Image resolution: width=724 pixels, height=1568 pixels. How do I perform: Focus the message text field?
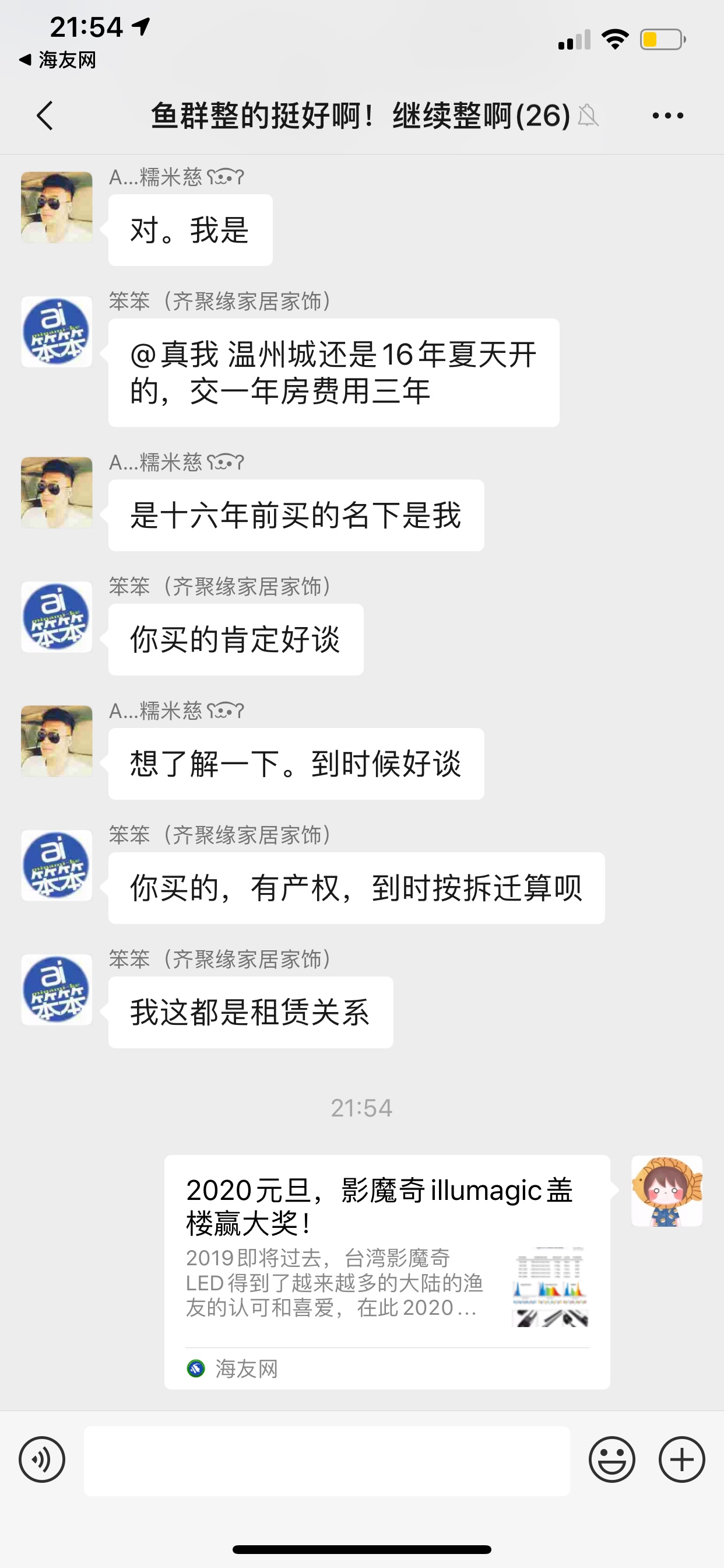[x=326, y=1460]
